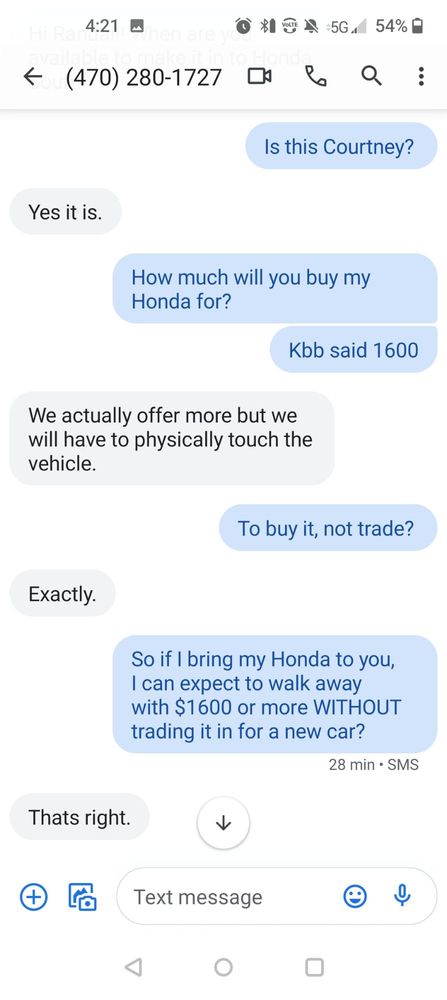Start a video call with this number
447x1000 pixels.
point(259,77)
